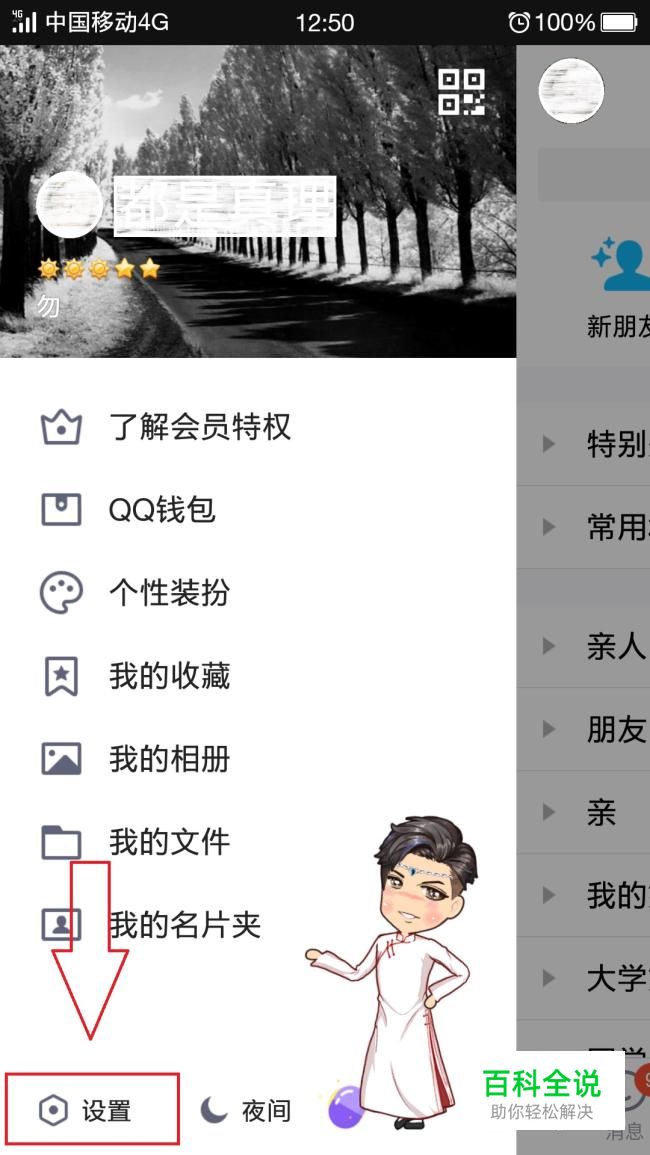
Task: Tap the profile avatar in drawer header
Action: coord(69,205)
